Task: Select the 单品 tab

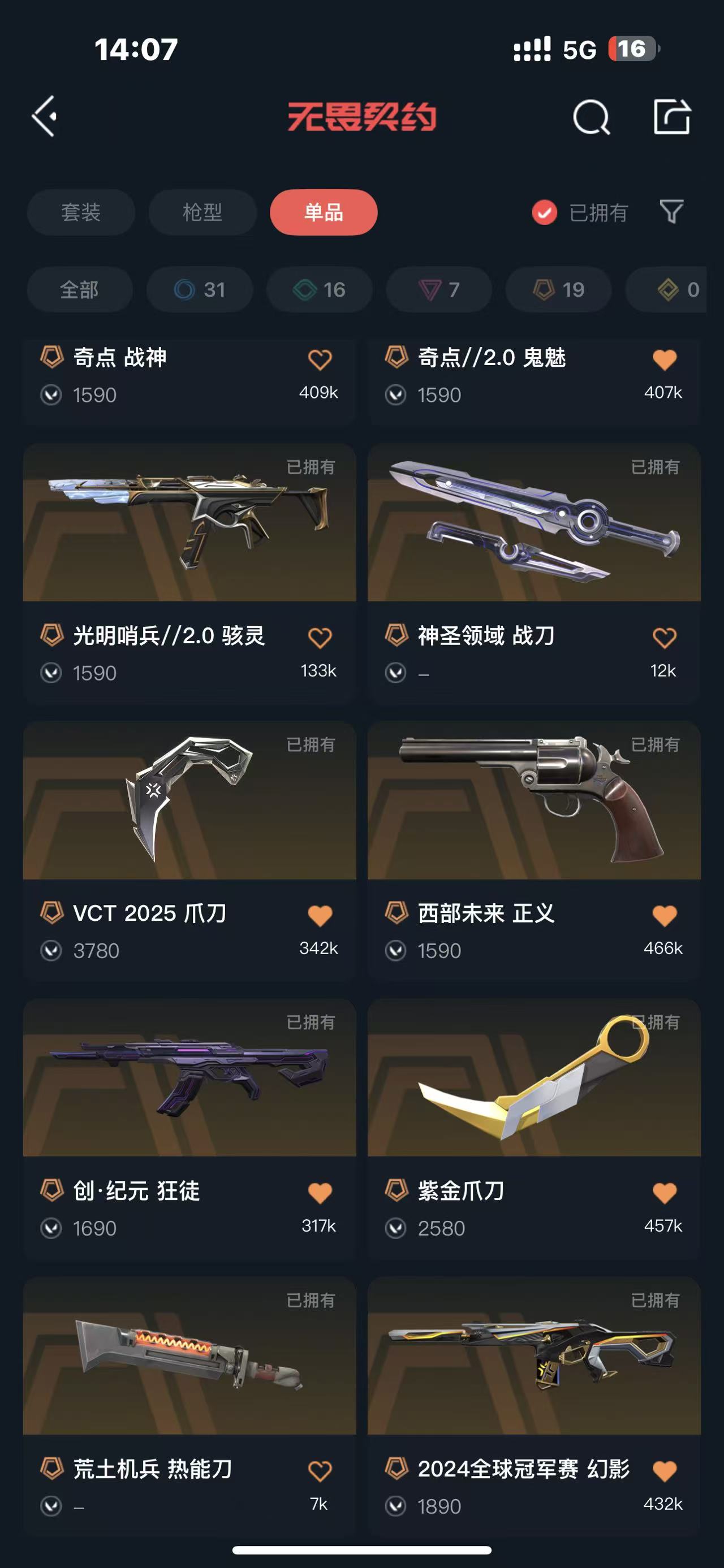Action: (x=324, y=213)
